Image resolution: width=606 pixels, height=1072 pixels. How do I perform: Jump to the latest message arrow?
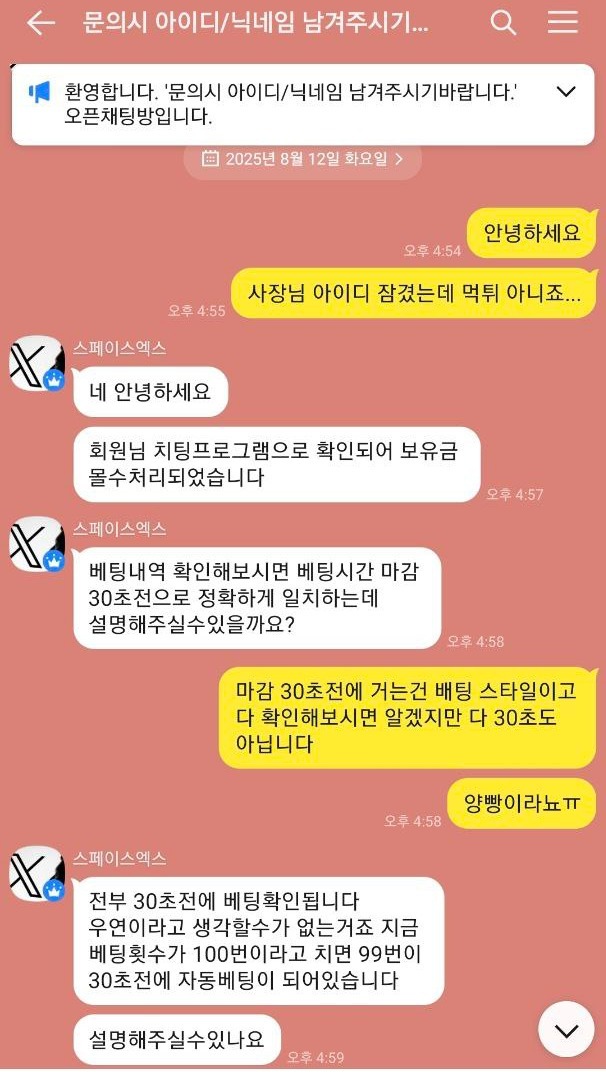click(x=566, y=1030)
